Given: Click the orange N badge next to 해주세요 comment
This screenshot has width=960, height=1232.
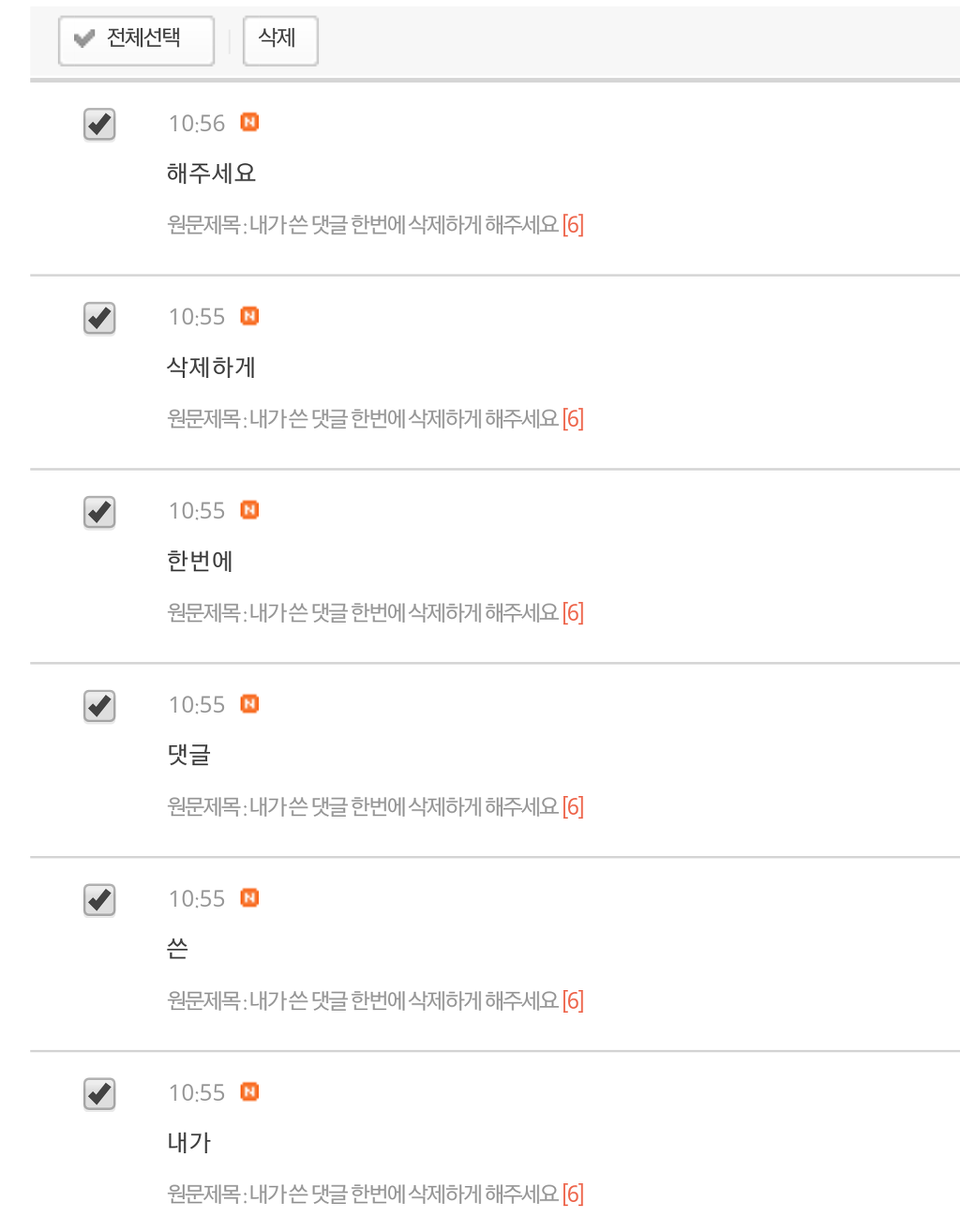Looking at the screenshot, I should pos(249,122).
